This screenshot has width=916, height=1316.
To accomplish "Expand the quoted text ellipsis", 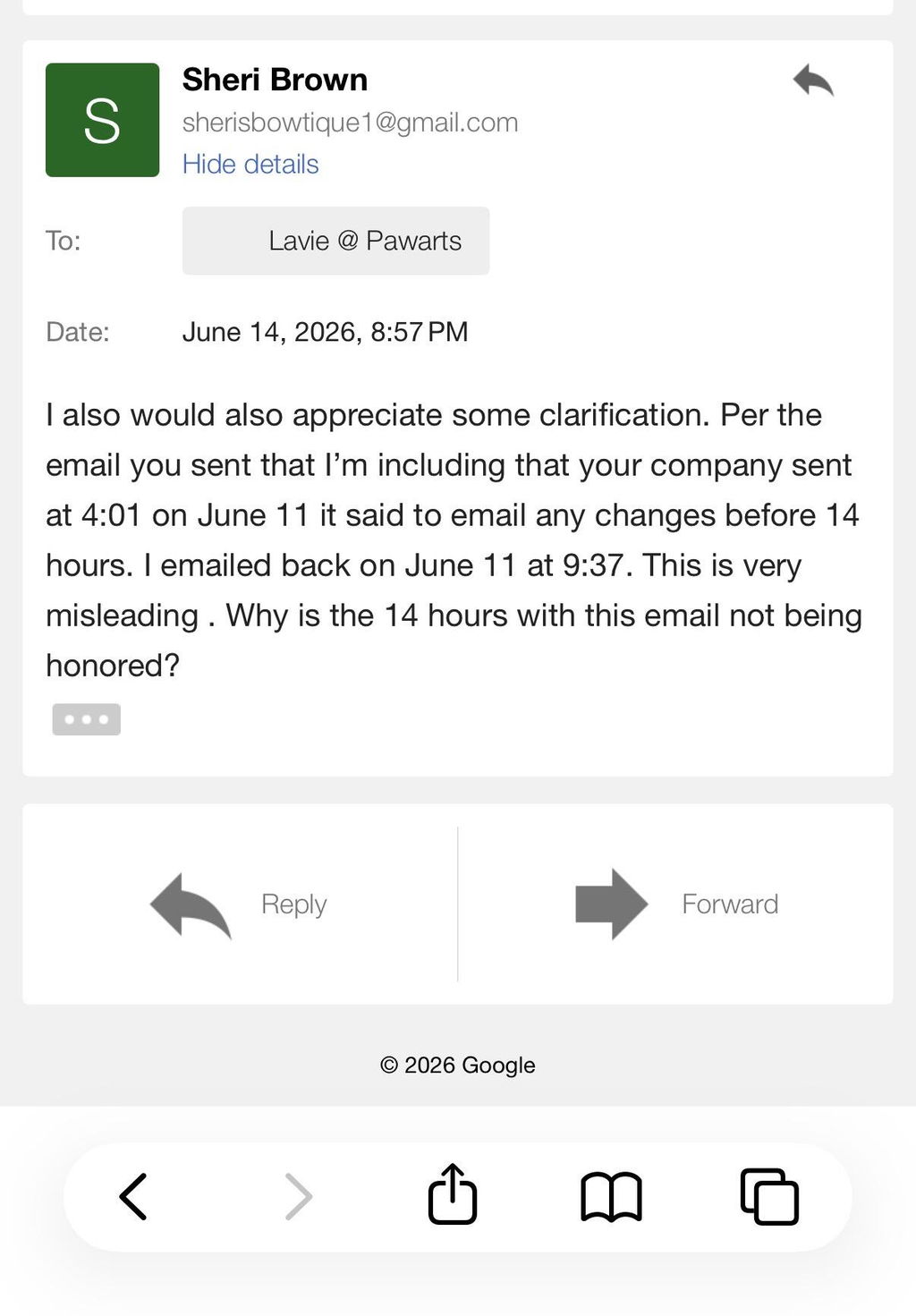I will click(x=87, y=719).
